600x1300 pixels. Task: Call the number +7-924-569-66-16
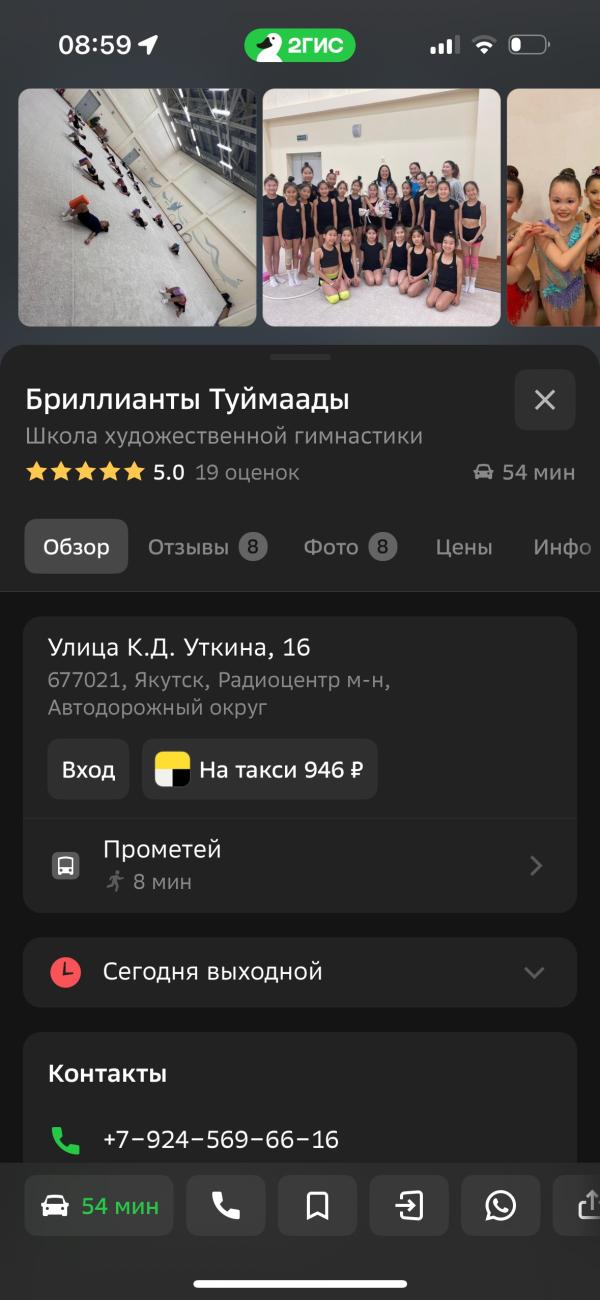click(220, 1139)
